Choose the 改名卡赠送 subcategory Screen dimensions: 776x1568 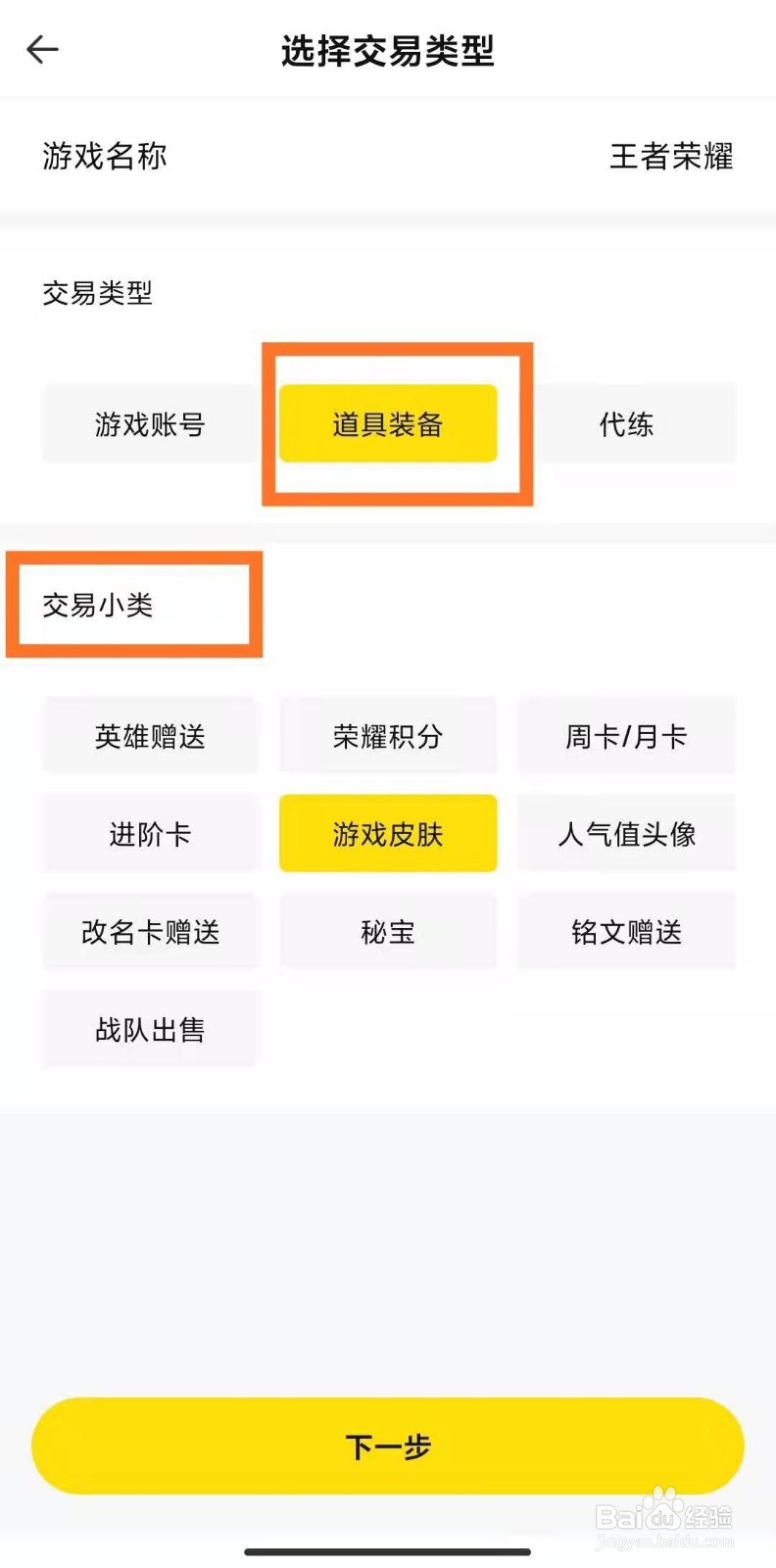[x=150, y=931]
